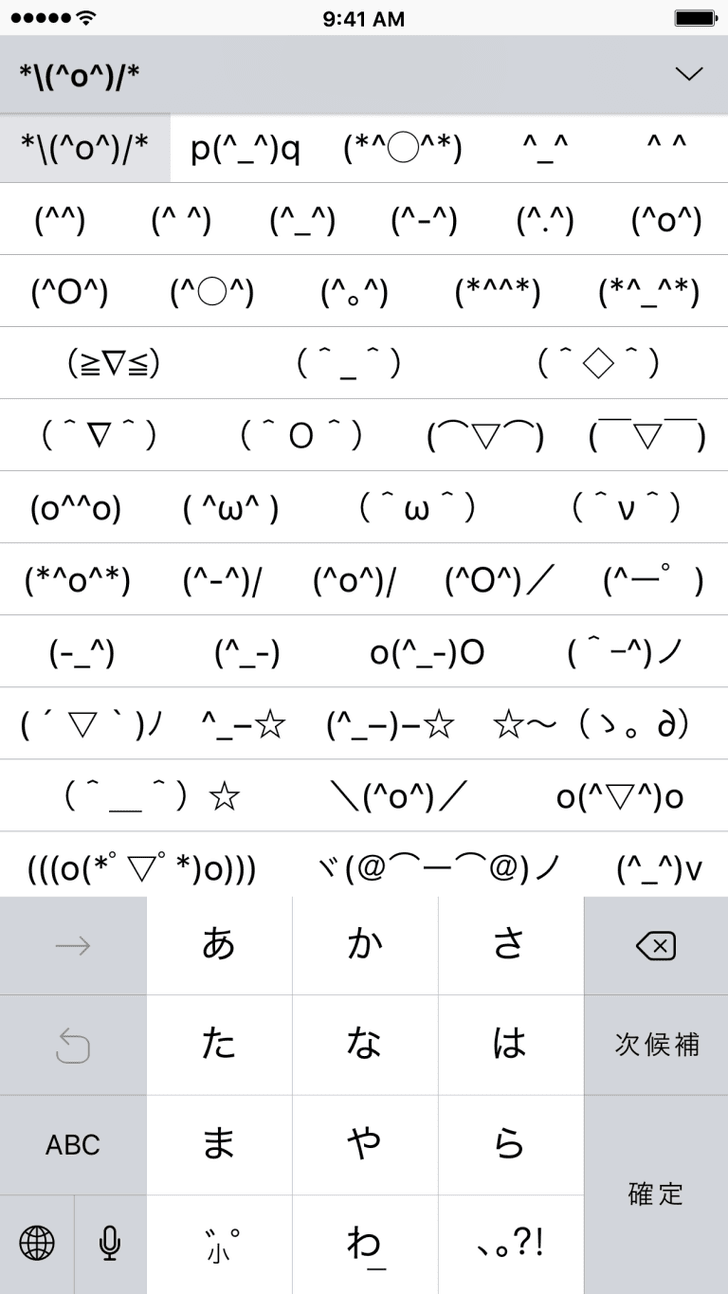Confirm input with the 確定 key
This screenshot has width=728, height=1294.
click(656, 1193)
